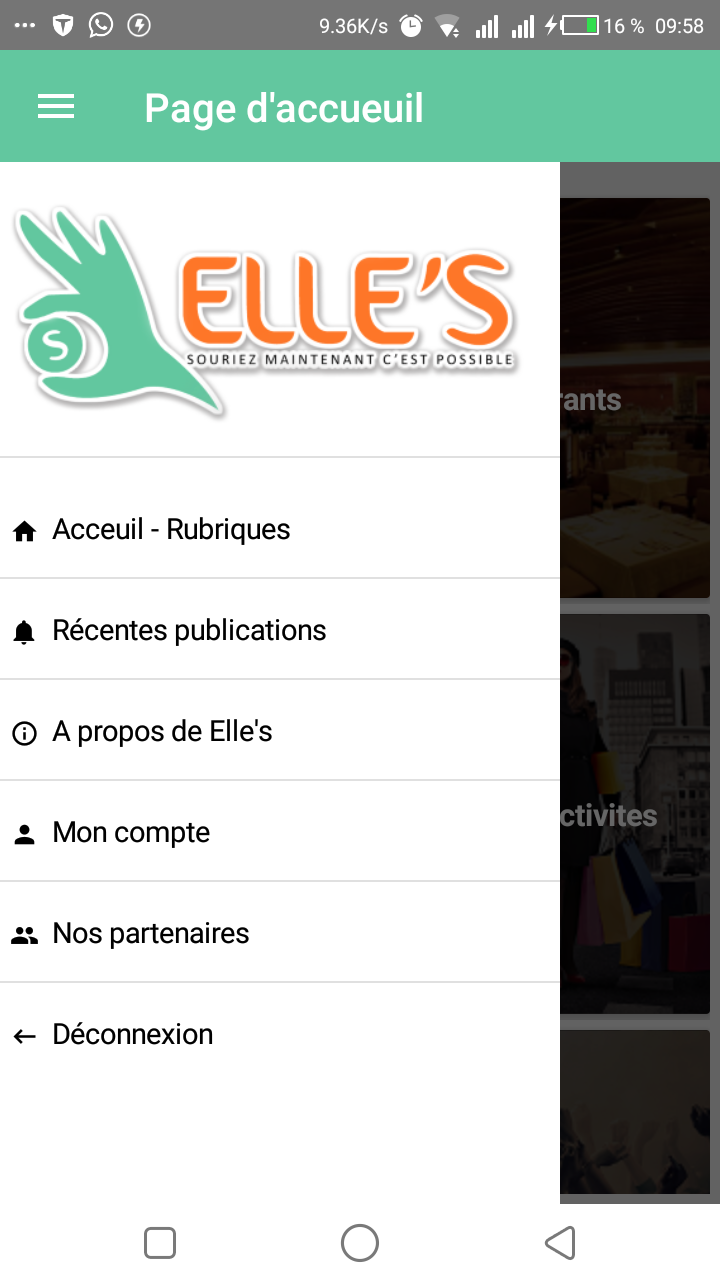Screen dimensions: 720x1280
Task: Go to Récentes publications
Action: (189, 630)
